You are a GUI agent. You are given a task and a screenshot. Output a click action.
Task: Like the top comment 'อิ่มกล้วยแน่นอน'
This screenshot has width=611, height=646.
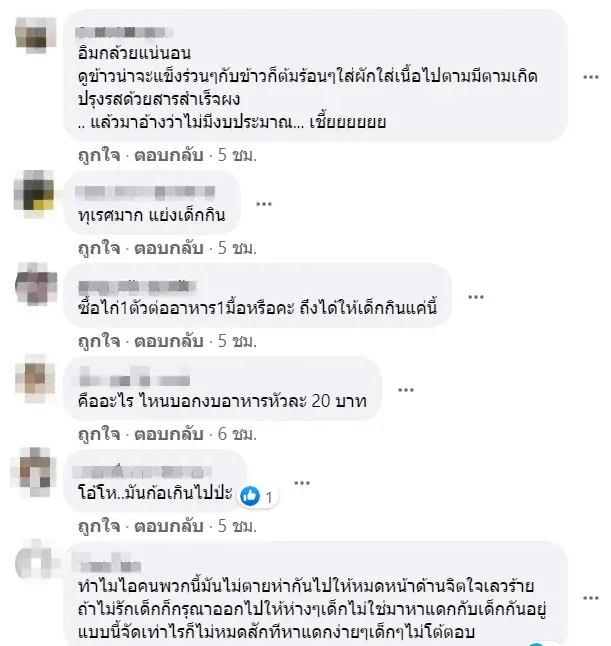(x=98, y=156)
